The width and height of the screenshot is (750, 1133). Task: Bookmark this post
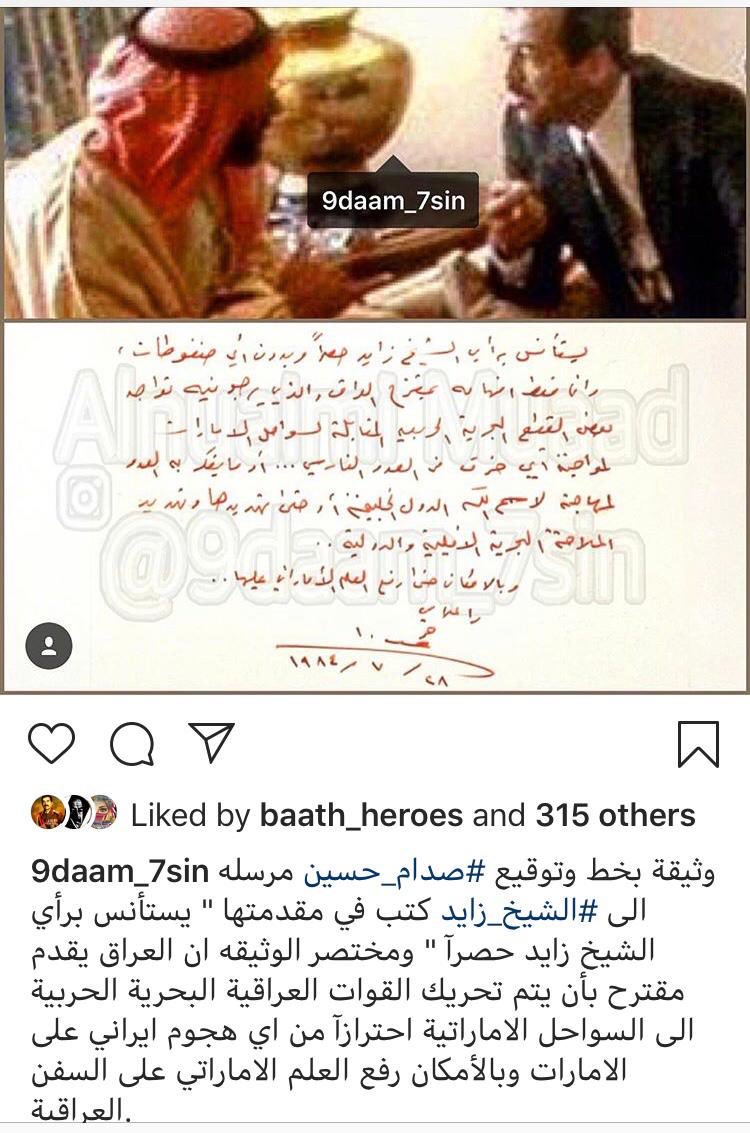tap(698, 744)
